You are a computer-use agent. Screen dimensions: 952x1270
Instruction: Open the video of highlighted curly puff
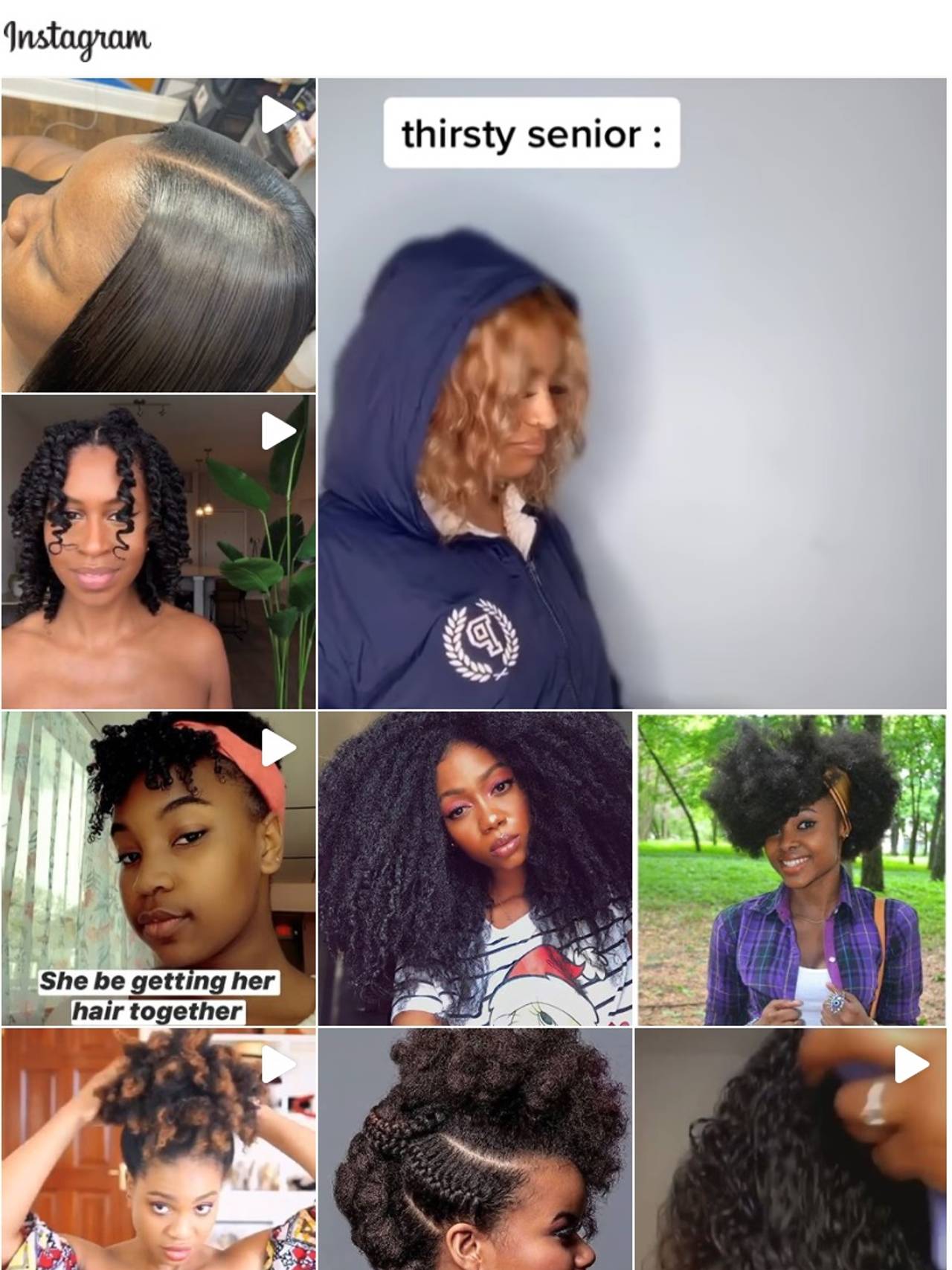click(x=158, y=1149)
